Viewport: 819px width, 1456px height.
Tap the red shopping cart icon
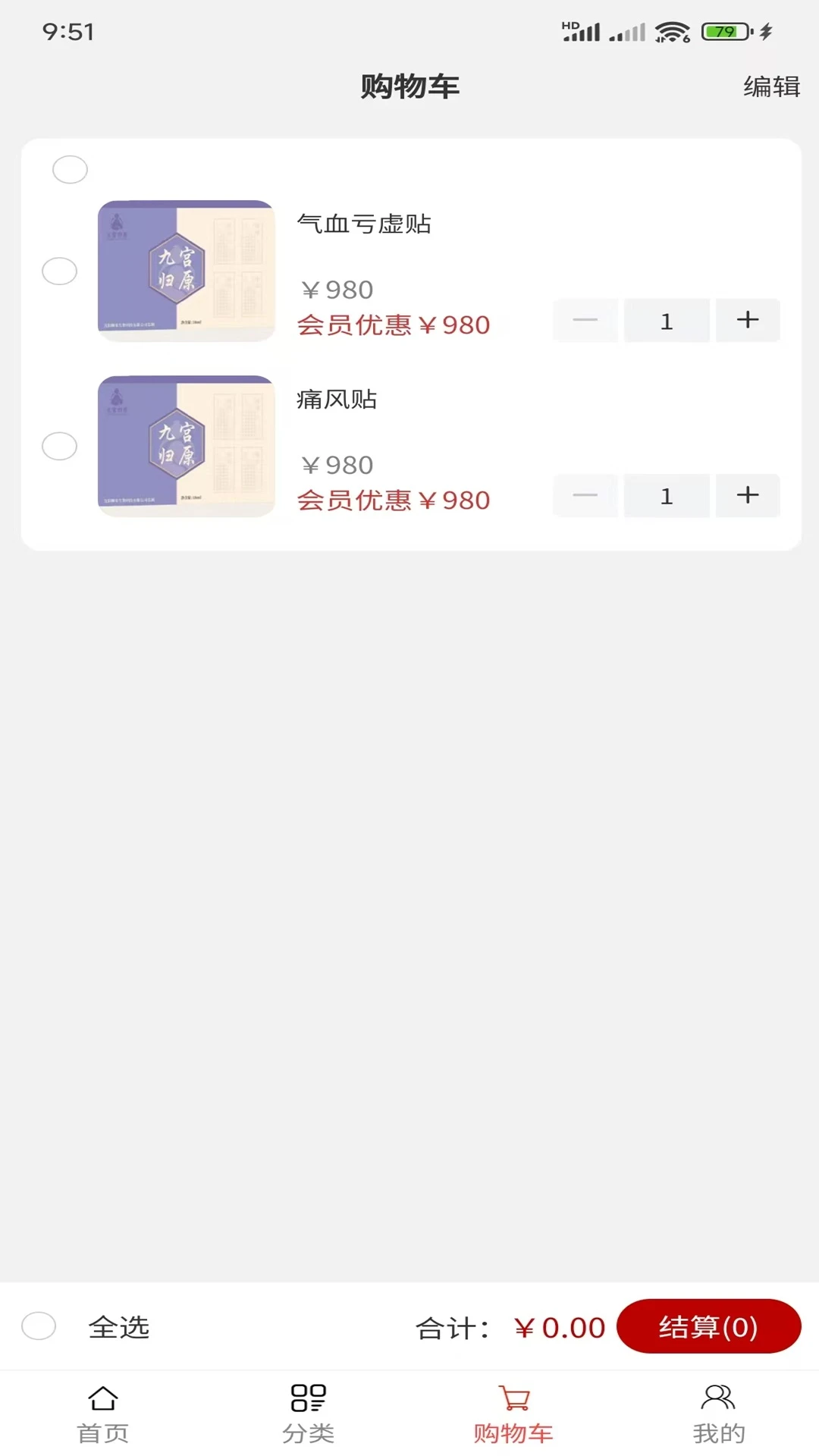[513, 1398]
